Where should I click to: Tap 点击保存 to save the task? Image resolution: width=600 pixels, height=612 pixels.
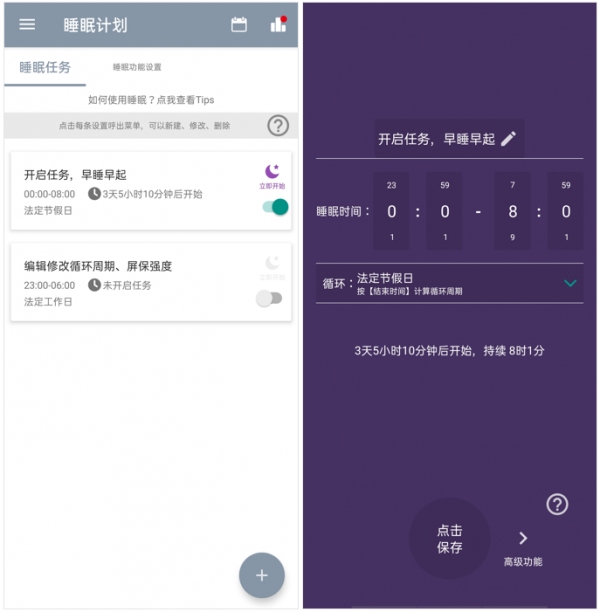click(450, 538)
